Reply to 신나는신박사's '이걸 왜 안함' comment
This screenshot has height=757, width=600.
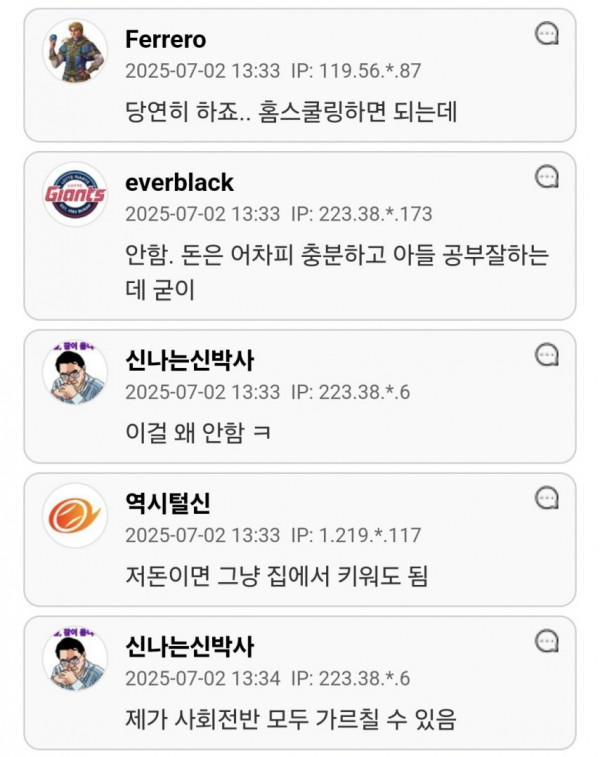(x=547, y=354)
